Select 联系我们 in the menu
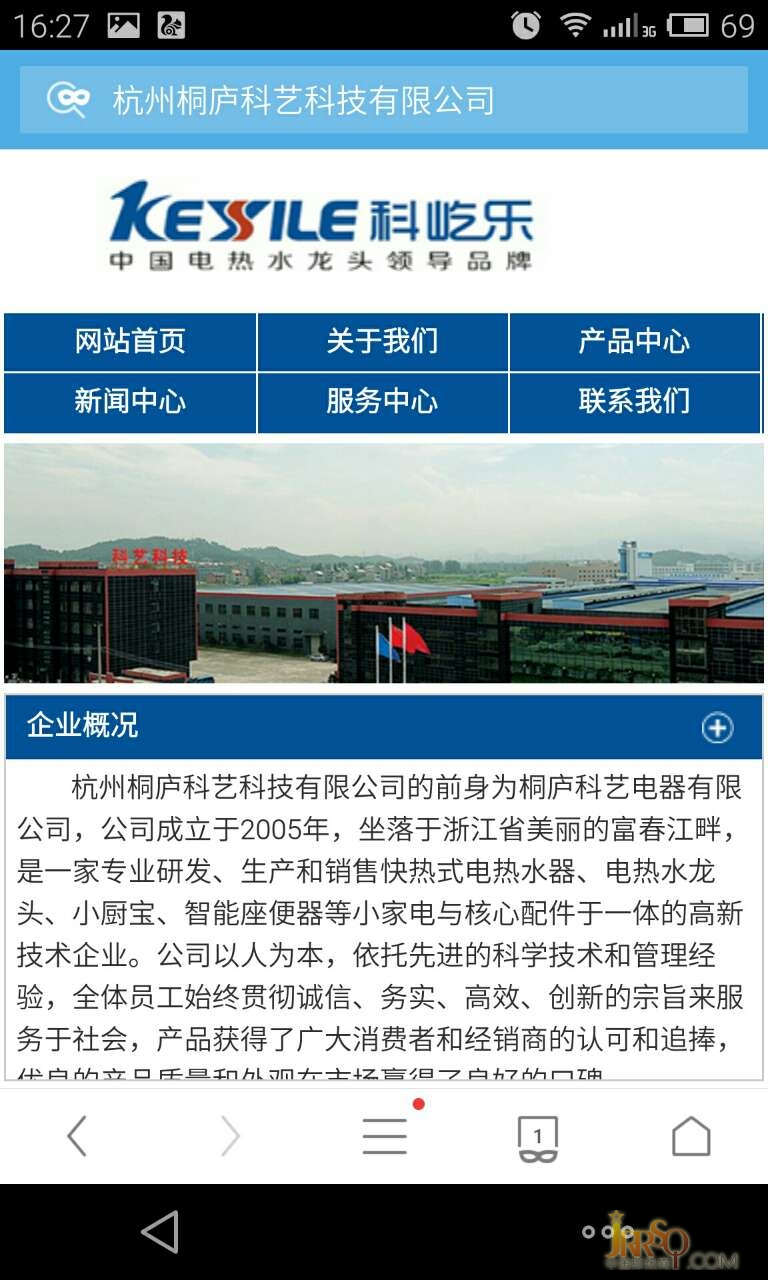 pos(634,402)
